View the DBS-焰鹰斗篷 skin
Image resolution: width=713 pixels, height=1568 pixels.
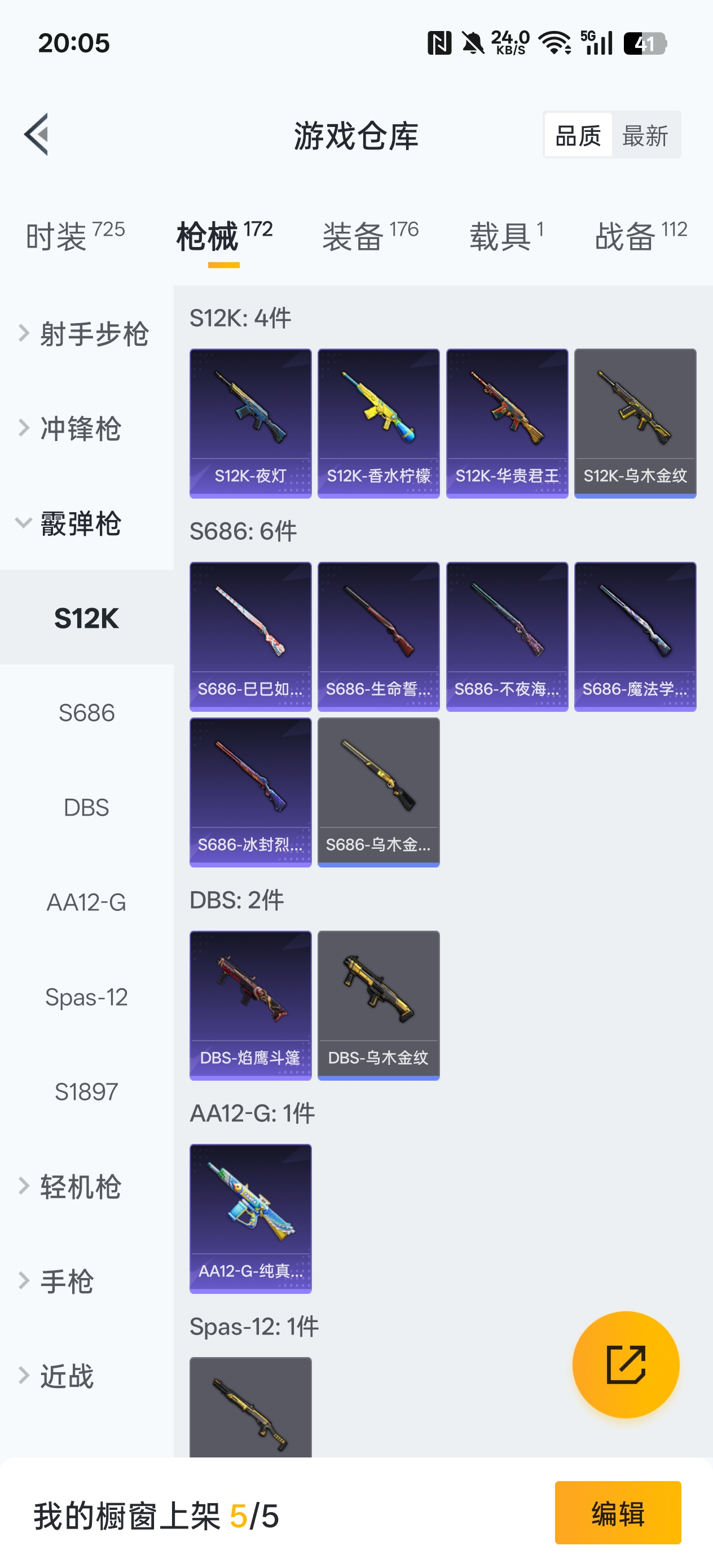pyautogui.click(x=250, y=1005)
